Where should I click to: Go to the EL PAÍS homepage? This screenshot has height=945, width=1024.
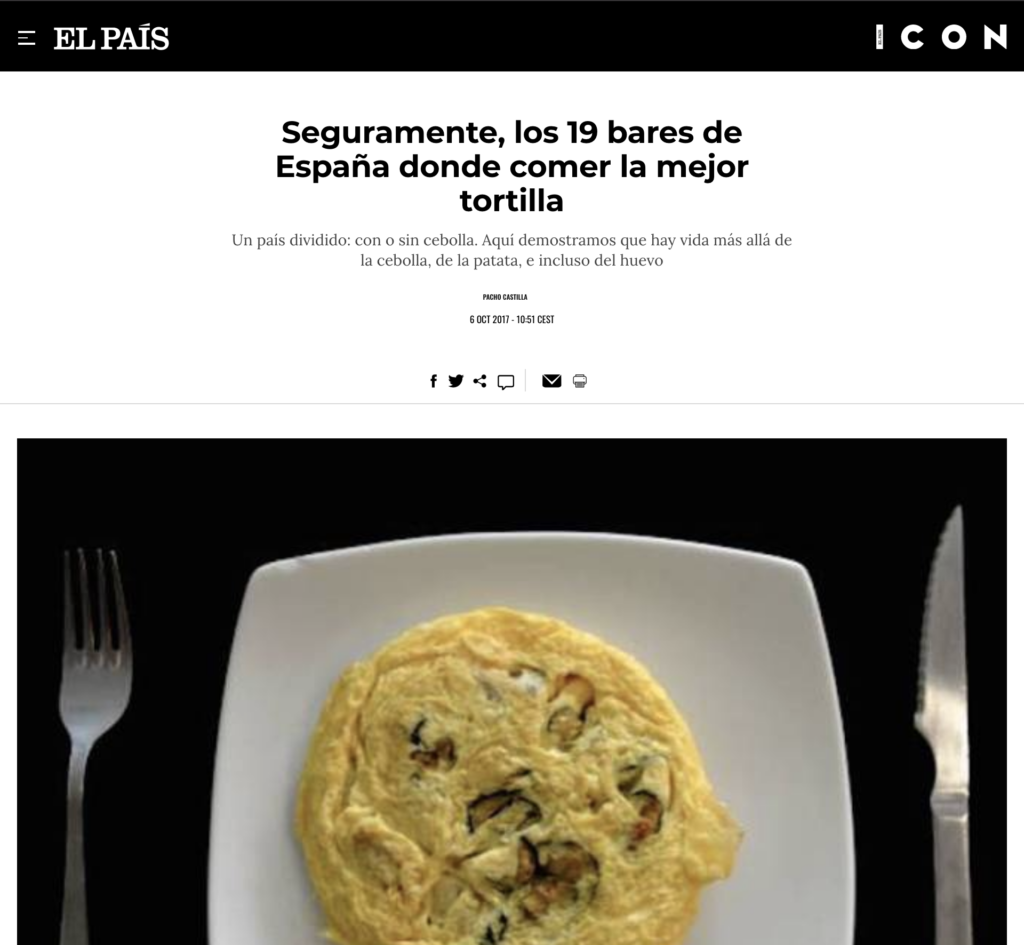(111, 38)
